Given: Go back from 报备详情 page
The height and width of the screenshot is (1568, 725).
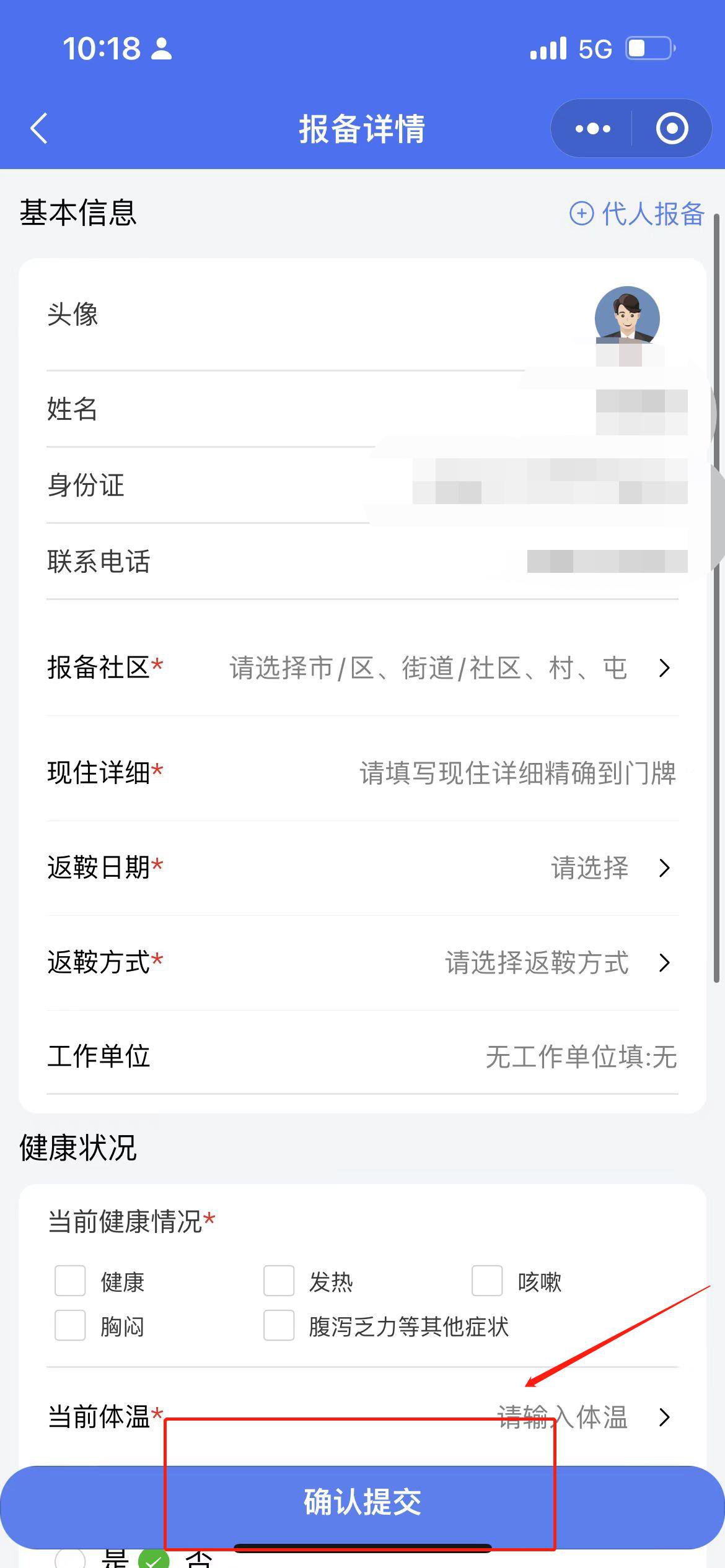Looking at the screenshot, I should [39, 129].
